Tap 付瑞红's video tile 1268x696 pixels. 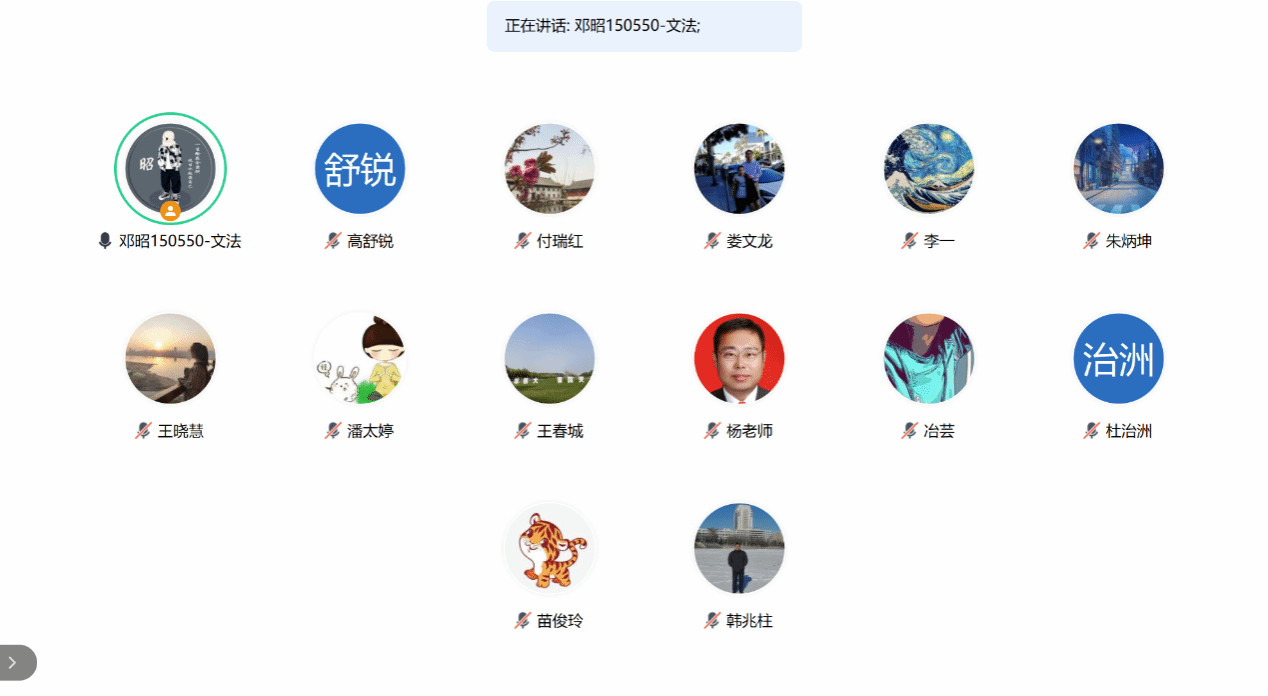pyautogui.click(x=550, y=168)
